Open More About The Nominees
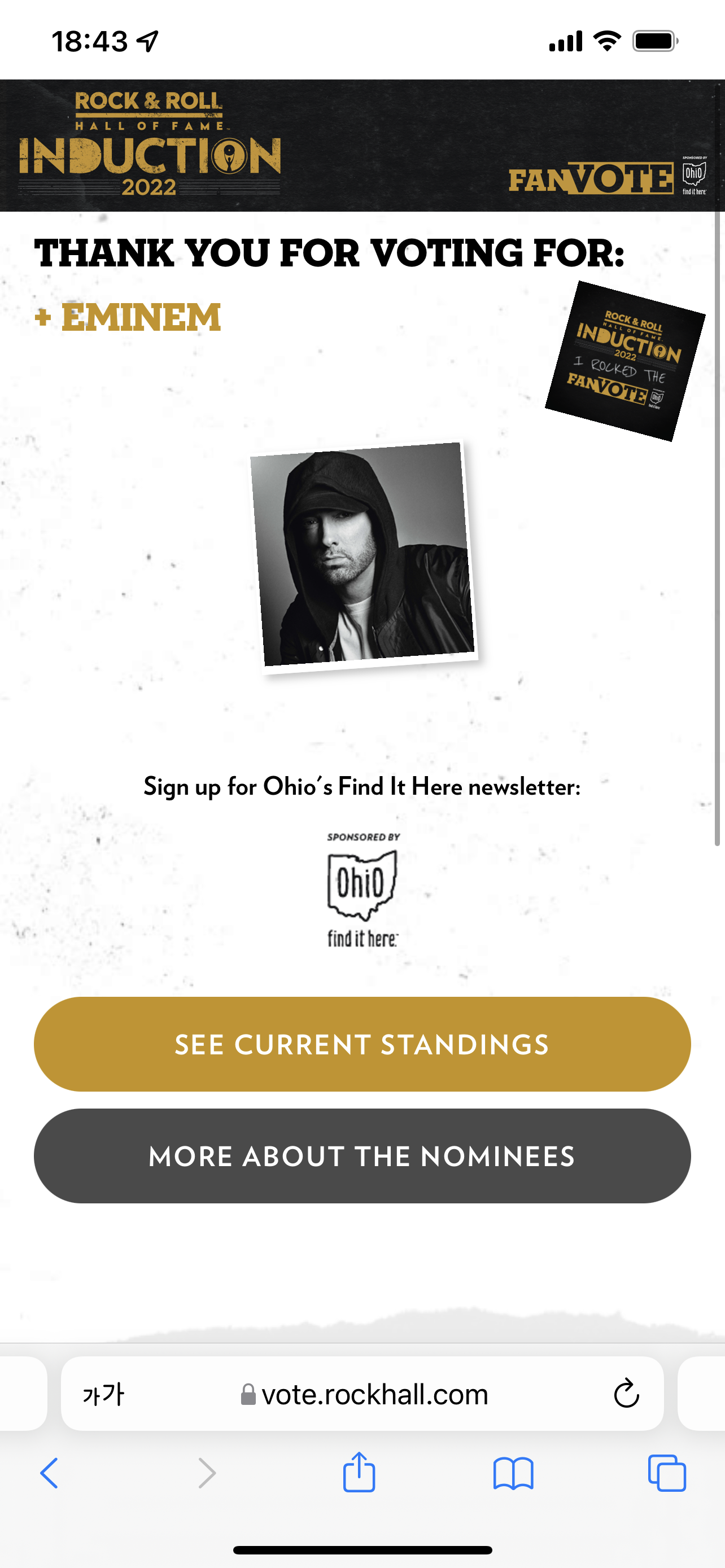Viewport: 725px width, 1568px height. pos(362,1155)
